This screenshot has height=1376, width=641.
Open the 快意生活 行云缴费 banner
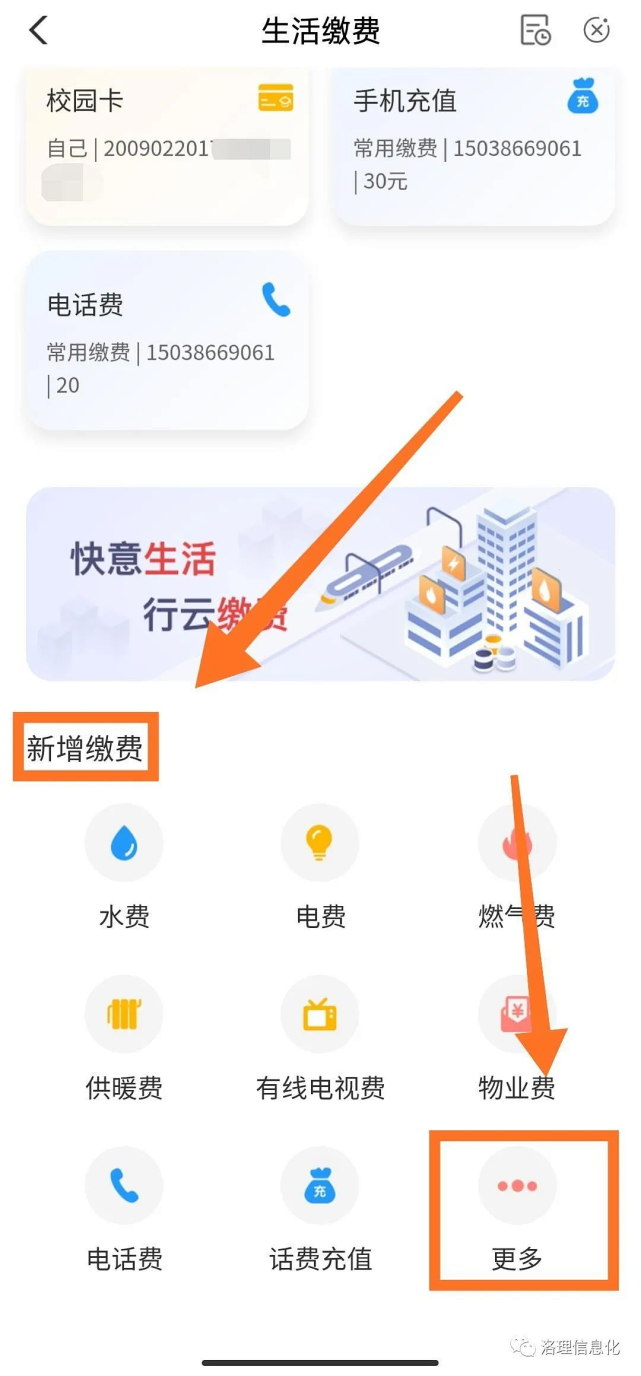tap(320, 584)
